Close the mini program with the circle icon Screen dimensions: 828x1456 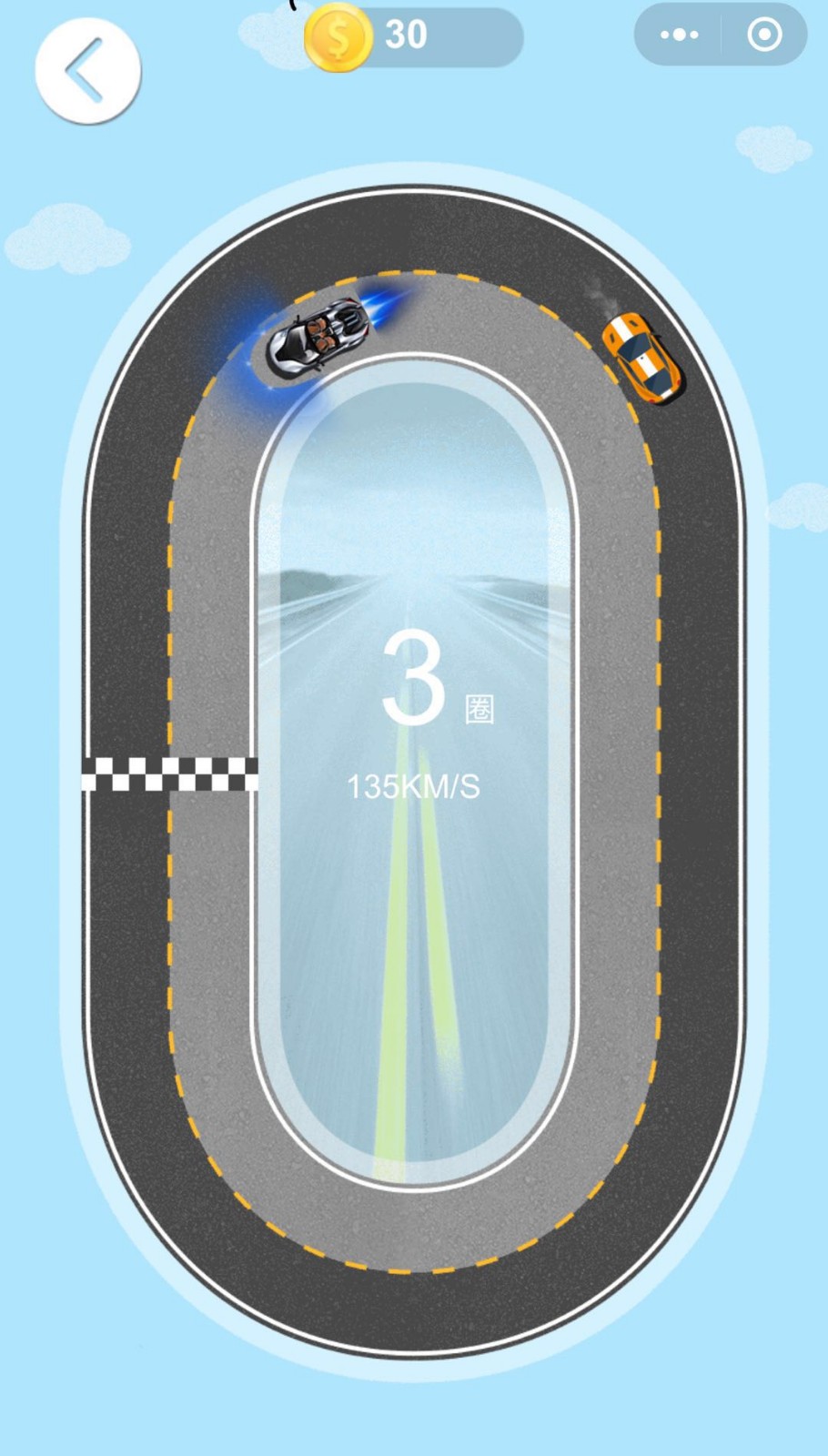tap(764, 35)
